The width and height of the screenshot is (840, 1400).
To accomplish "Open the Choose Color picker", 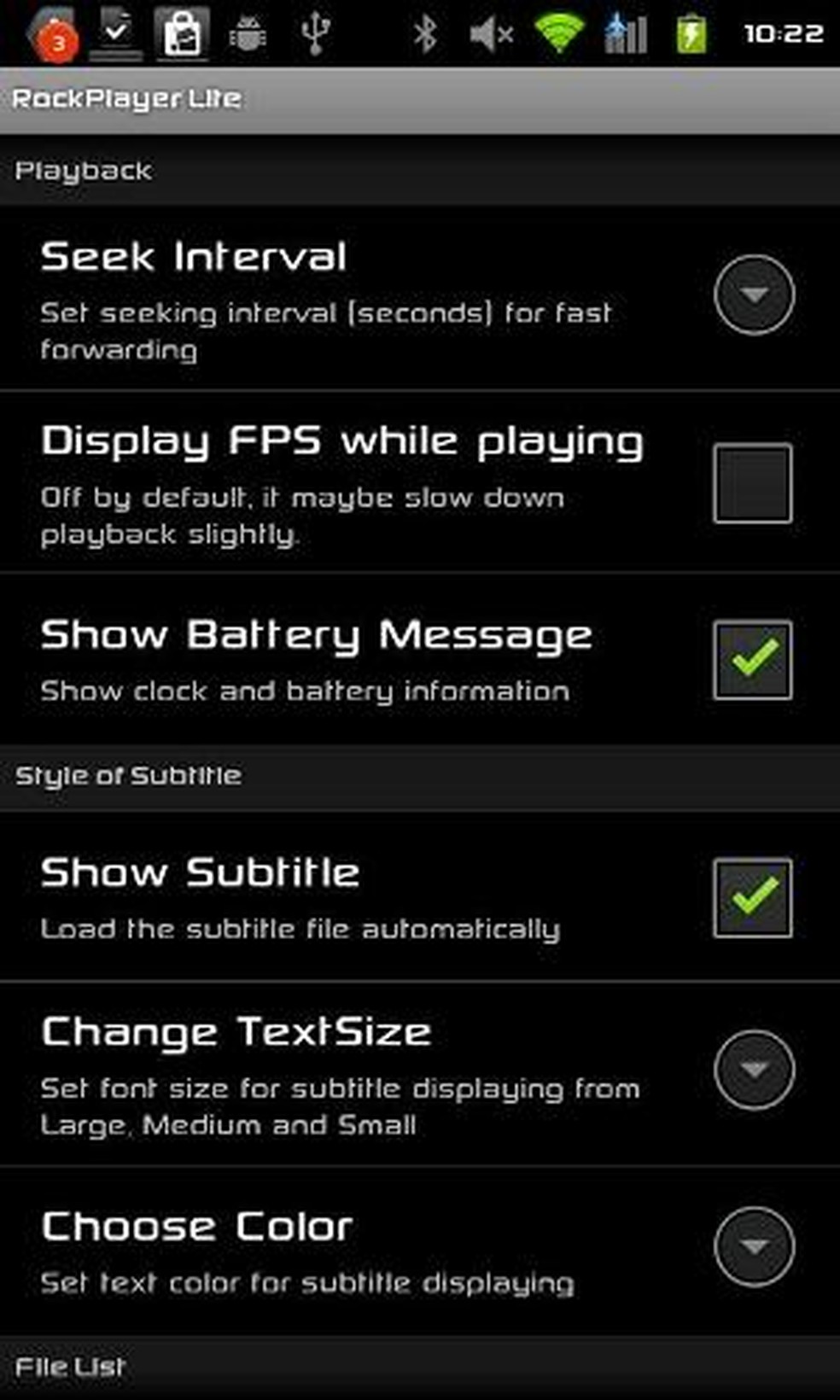I will 753,1246.
